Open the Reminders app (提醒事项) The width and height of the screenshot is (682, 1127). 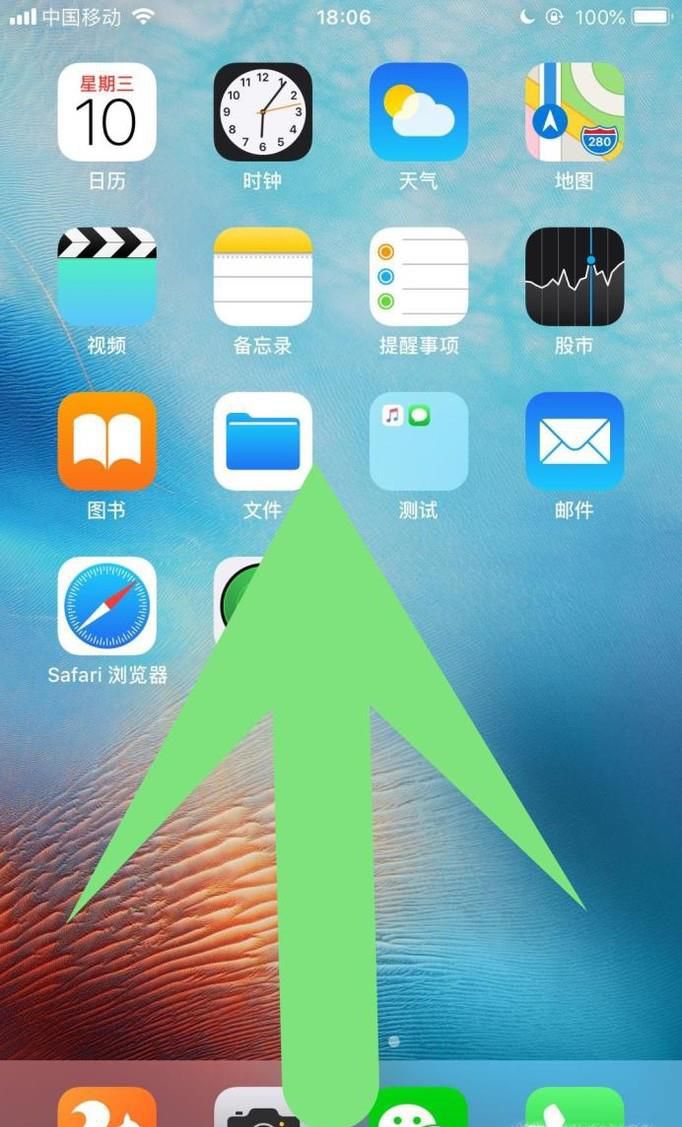click(419, 277)
